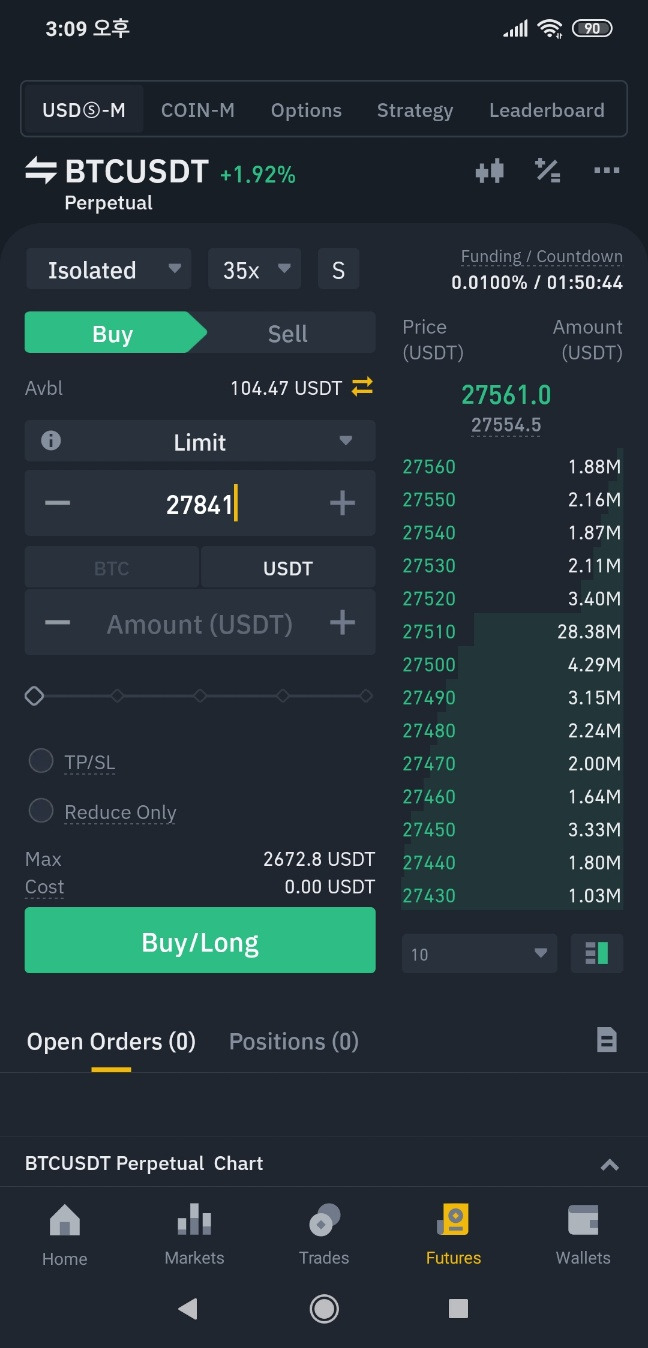Tap the Amount (USDT) input field

point(200,623)
